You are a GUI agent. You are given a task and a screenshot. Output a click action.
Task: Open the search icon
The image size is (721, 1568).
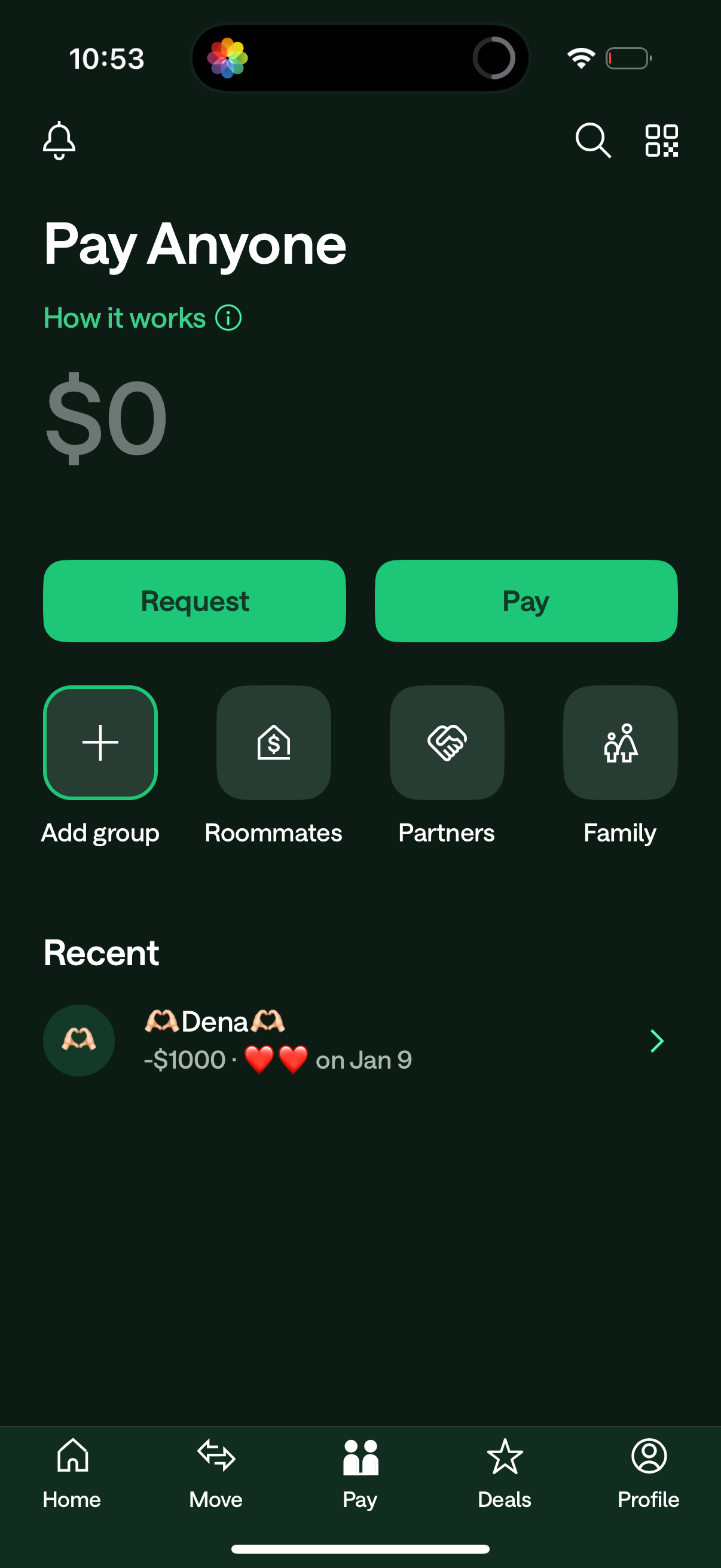click(x=593, y=140)
